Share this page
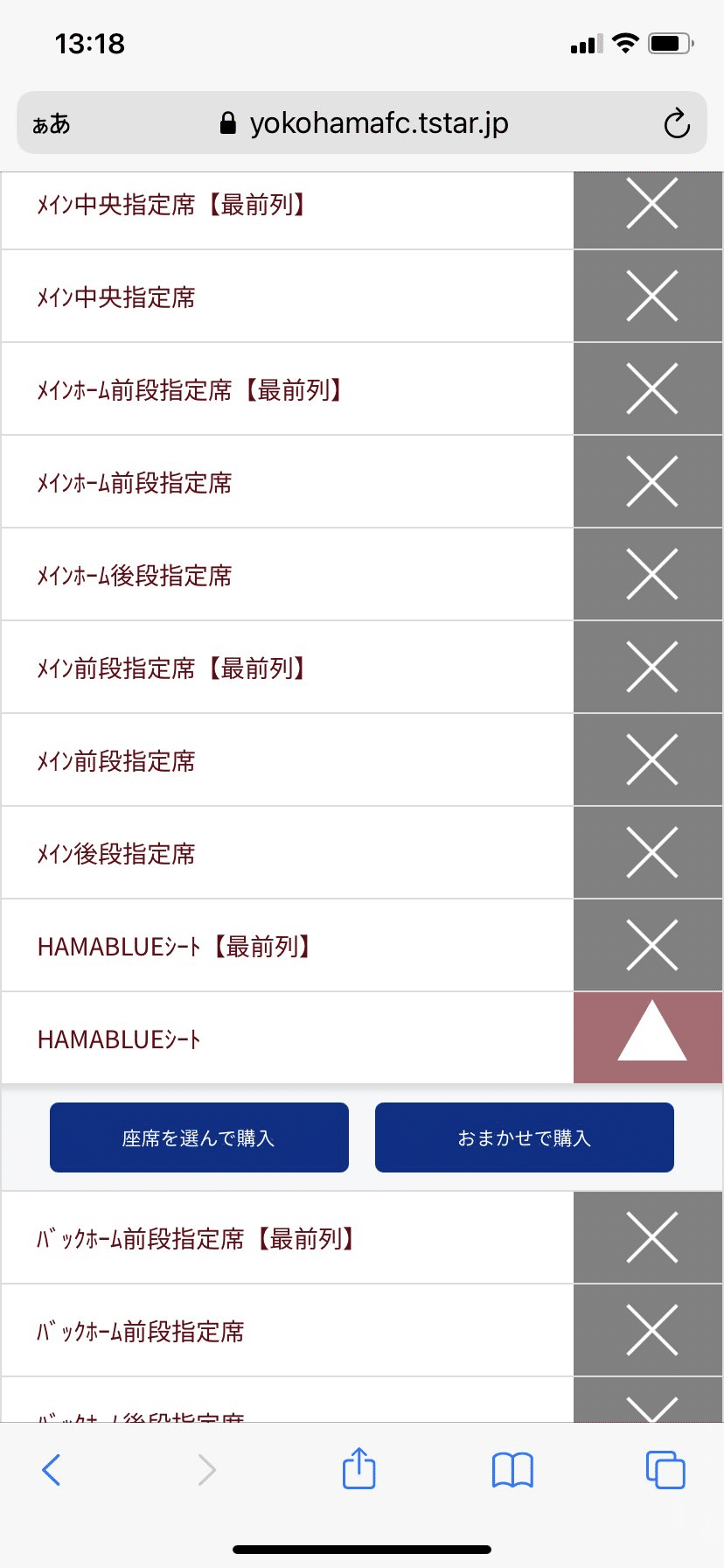This screenshot has height=1568, width=724. coord(359,1468)
